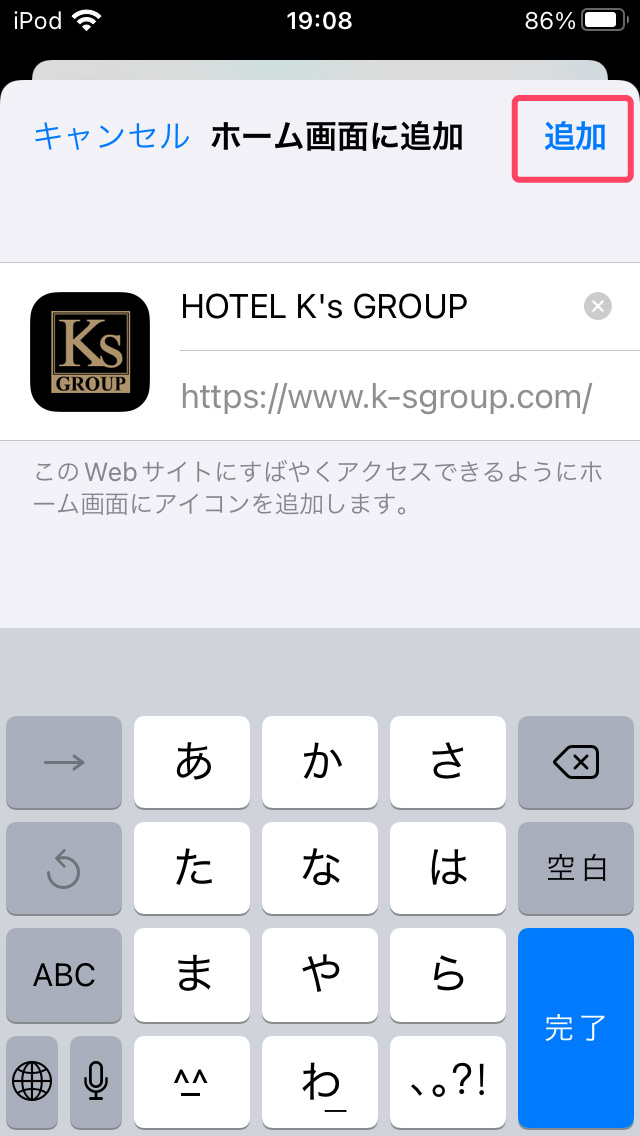Cancel with the キャンセル button

tap(111, 136)
